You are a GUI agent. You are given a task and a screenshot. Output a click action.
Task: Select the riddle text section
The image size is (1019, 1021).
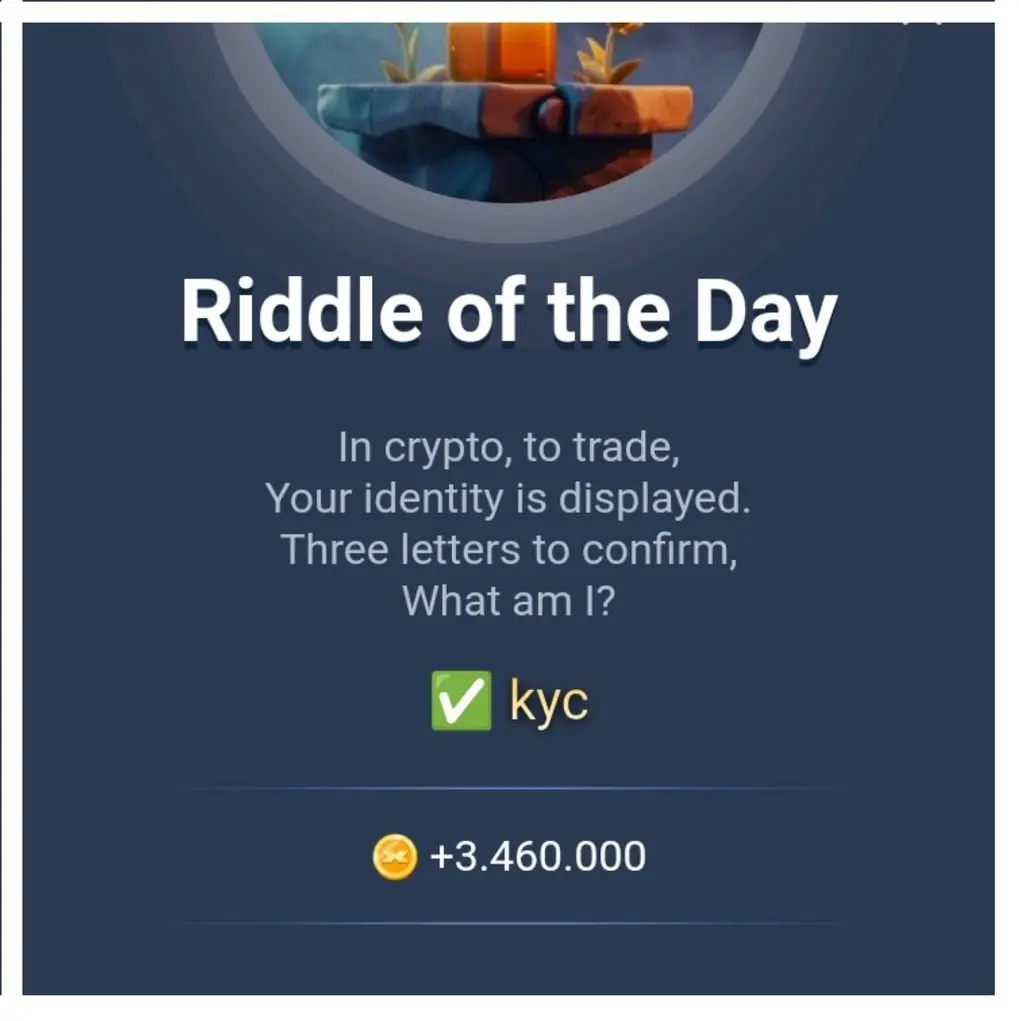coord(509,522)
